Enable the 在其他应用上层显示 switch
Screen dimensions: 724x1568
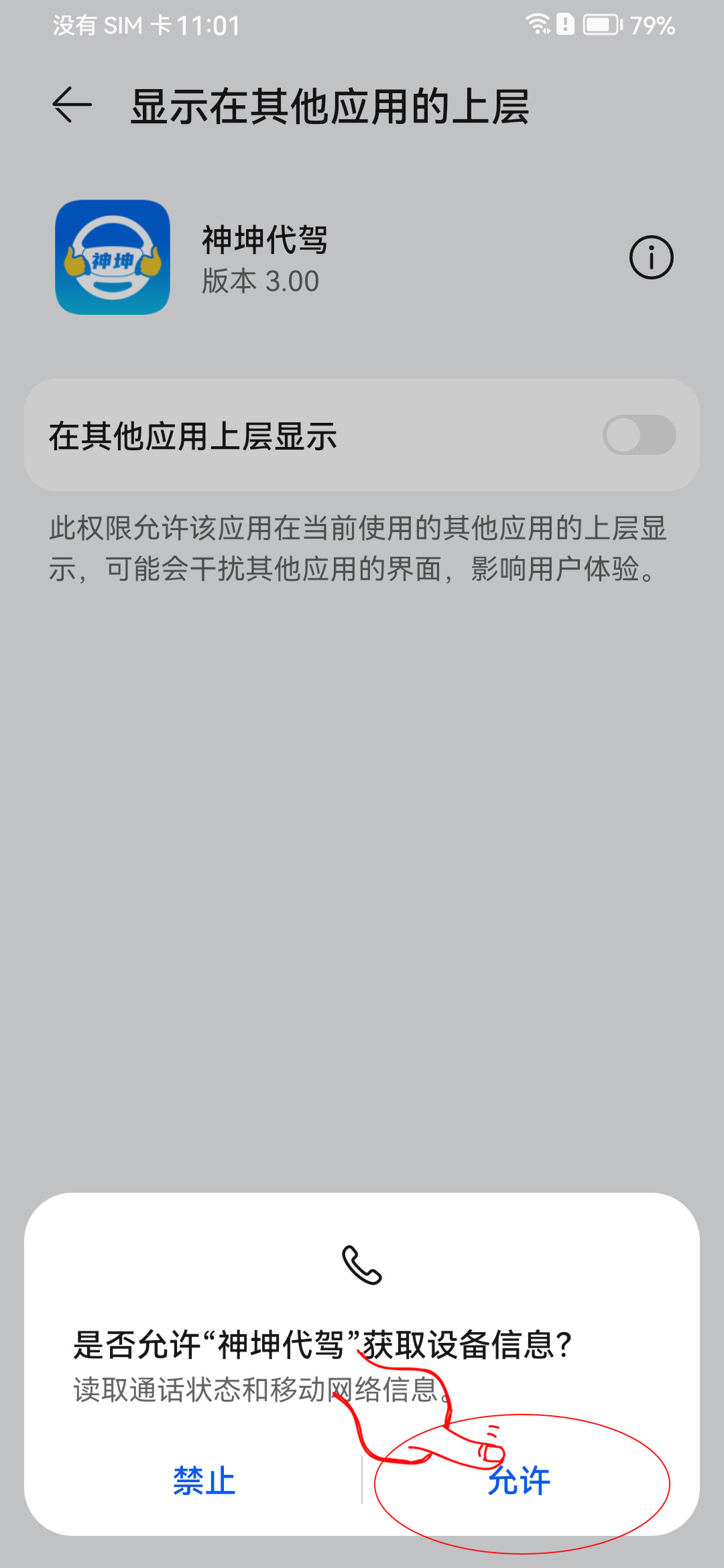pos(639,436)
